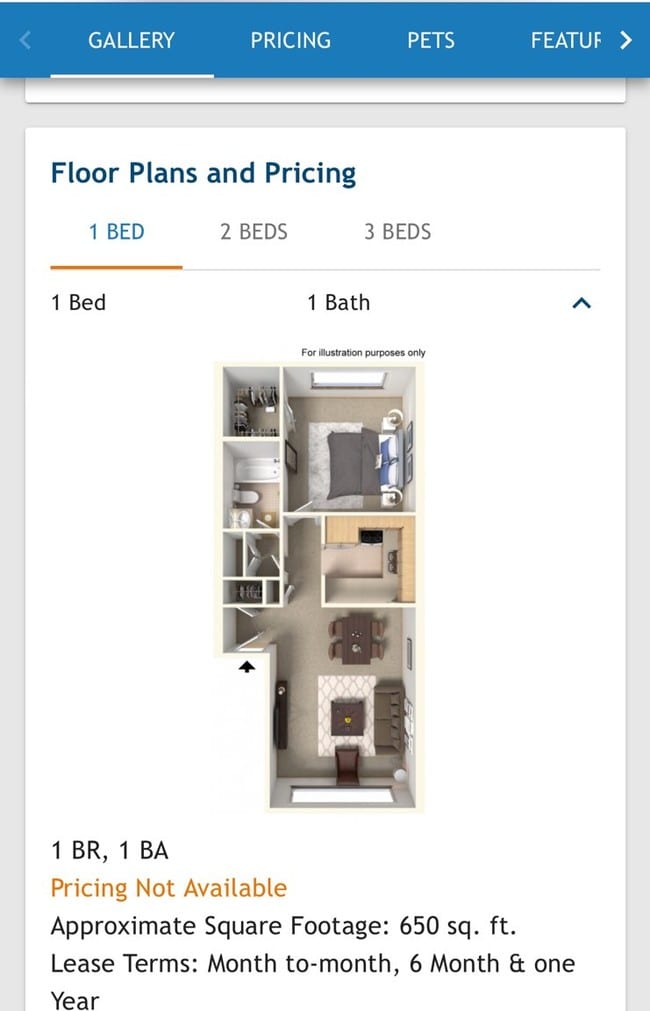This screenshot has height=1011, width=650.
Task: Select the 1 Bed floor plan tab
Action: [x=116, y=232]
